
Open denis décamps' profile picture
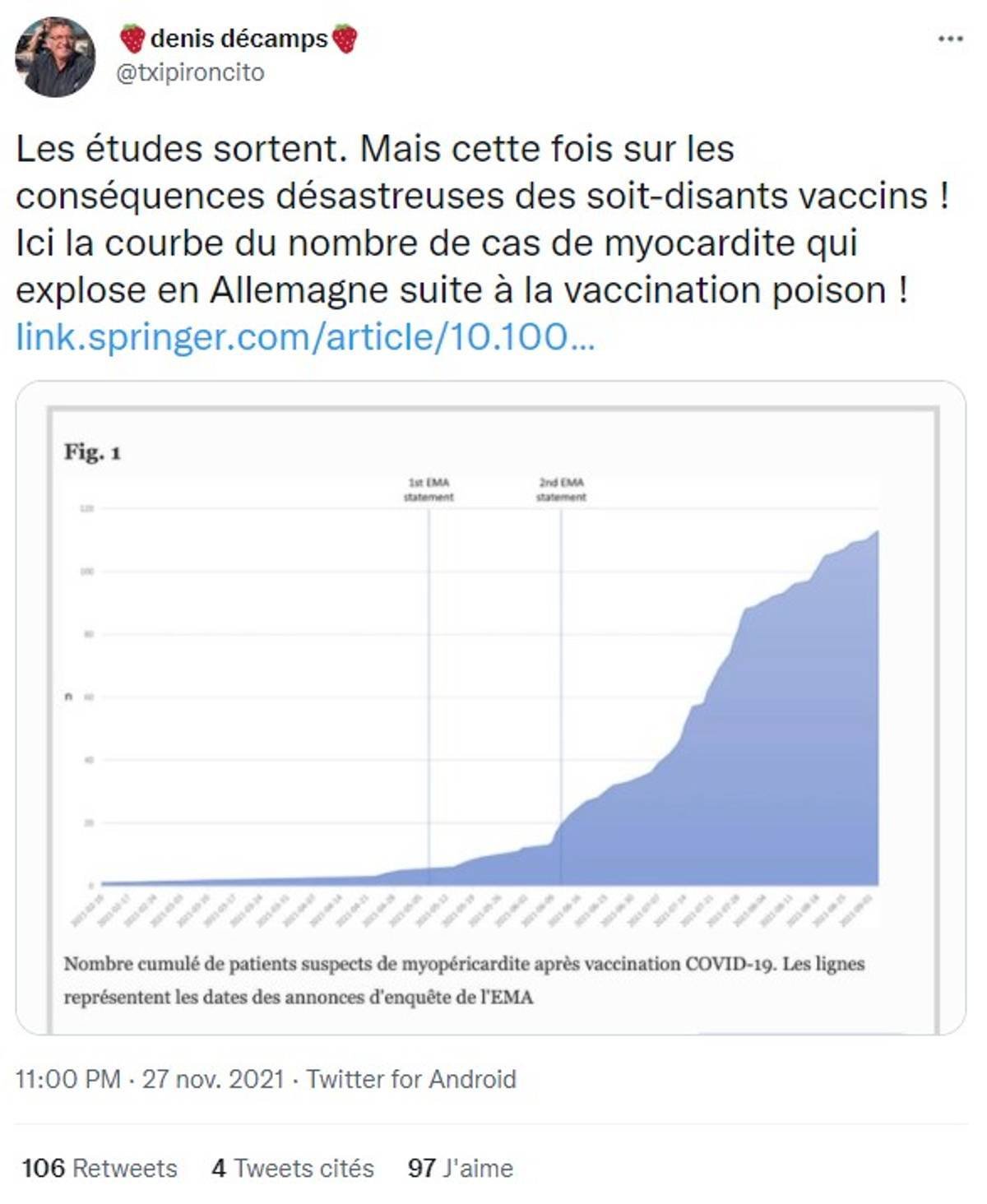[x=55, y=57]
